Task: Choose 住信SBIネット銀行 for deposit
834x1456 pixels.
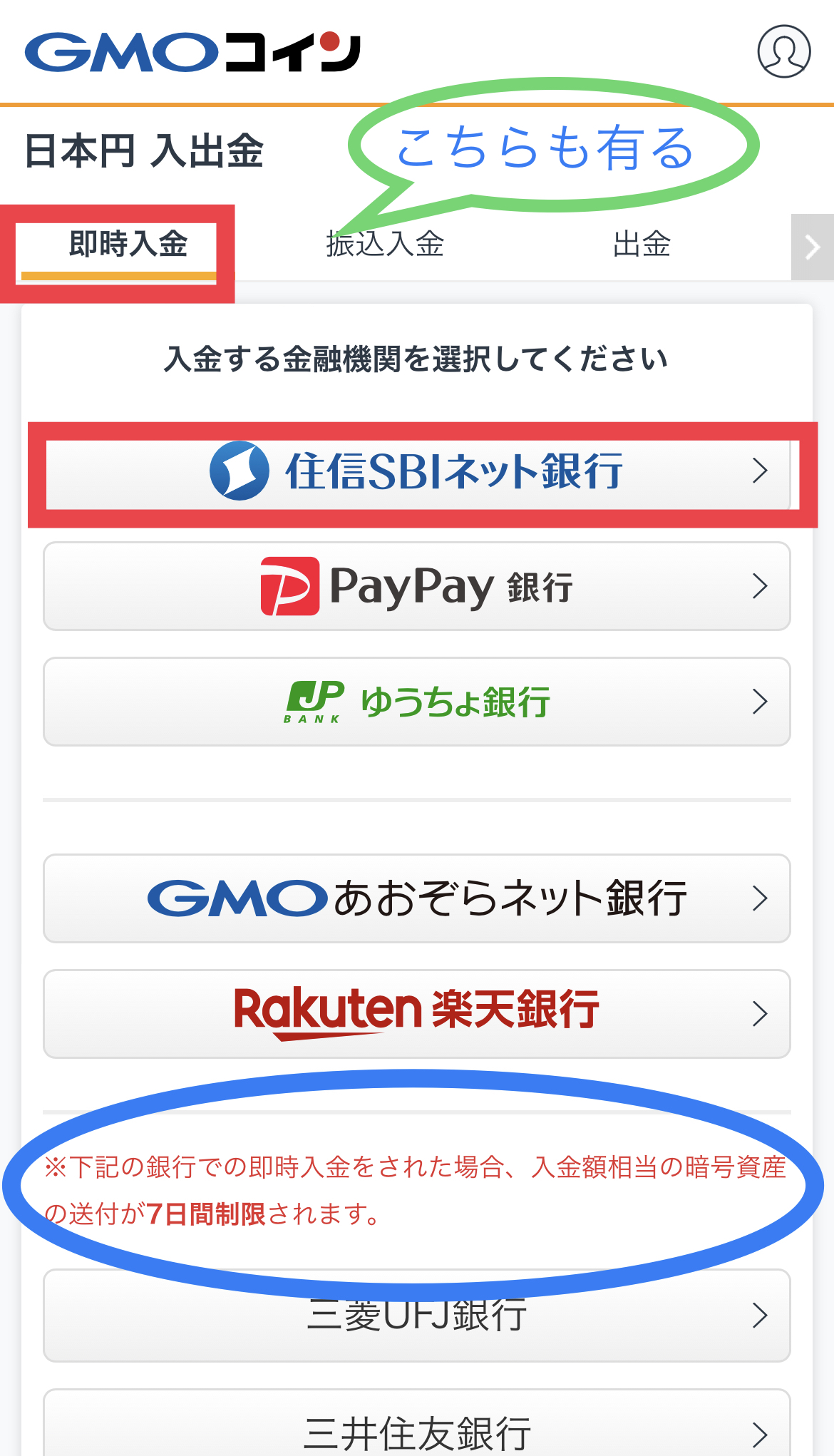Action: [x=417, y=471]
